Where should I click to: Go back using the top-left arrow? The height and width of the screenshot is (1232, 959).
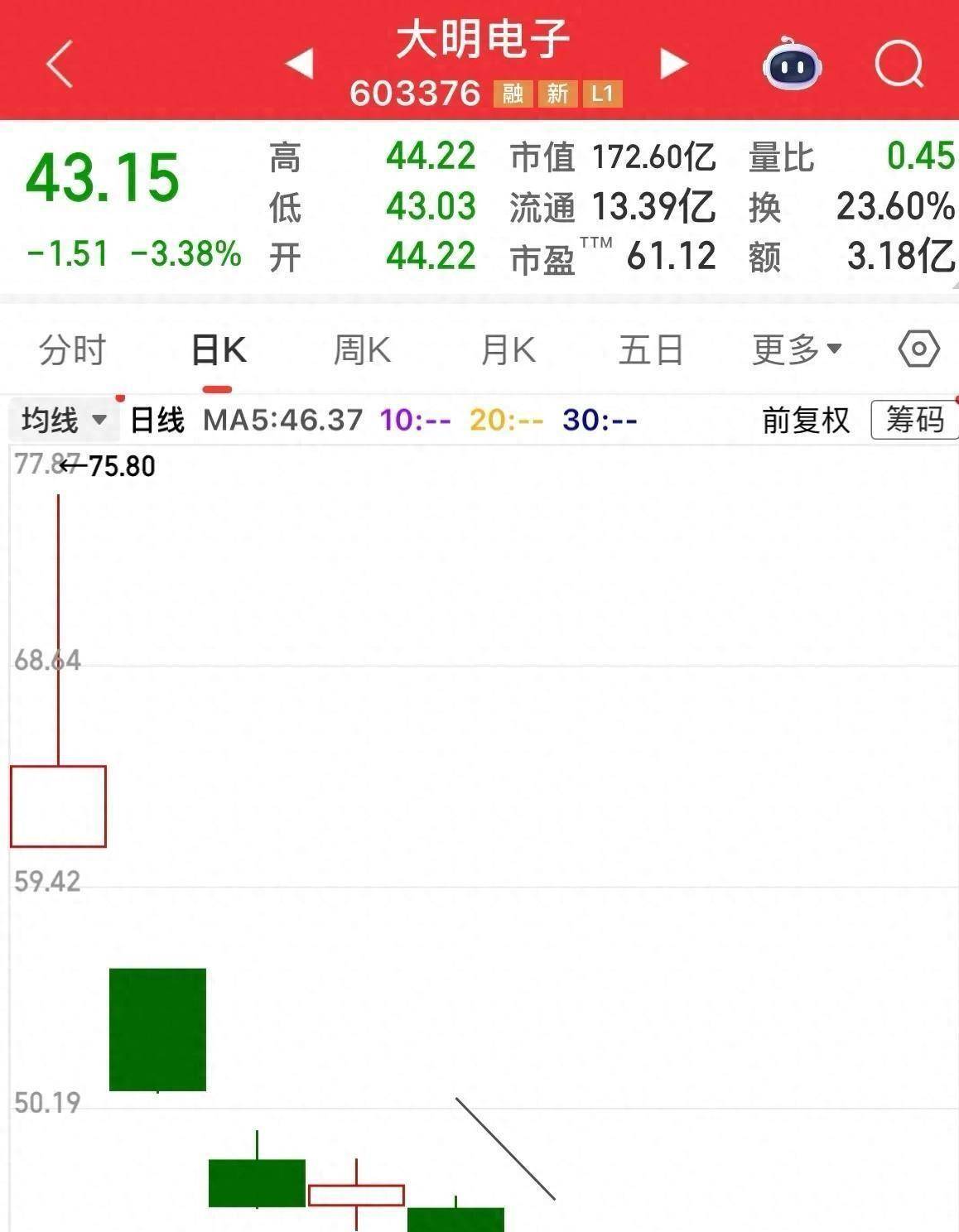click(60, 64)
